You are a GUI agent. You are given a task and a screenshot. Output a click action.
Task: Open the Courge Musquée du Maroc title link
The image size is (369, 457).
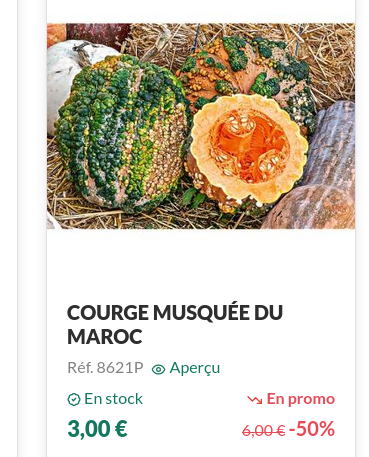pos(175,324)
